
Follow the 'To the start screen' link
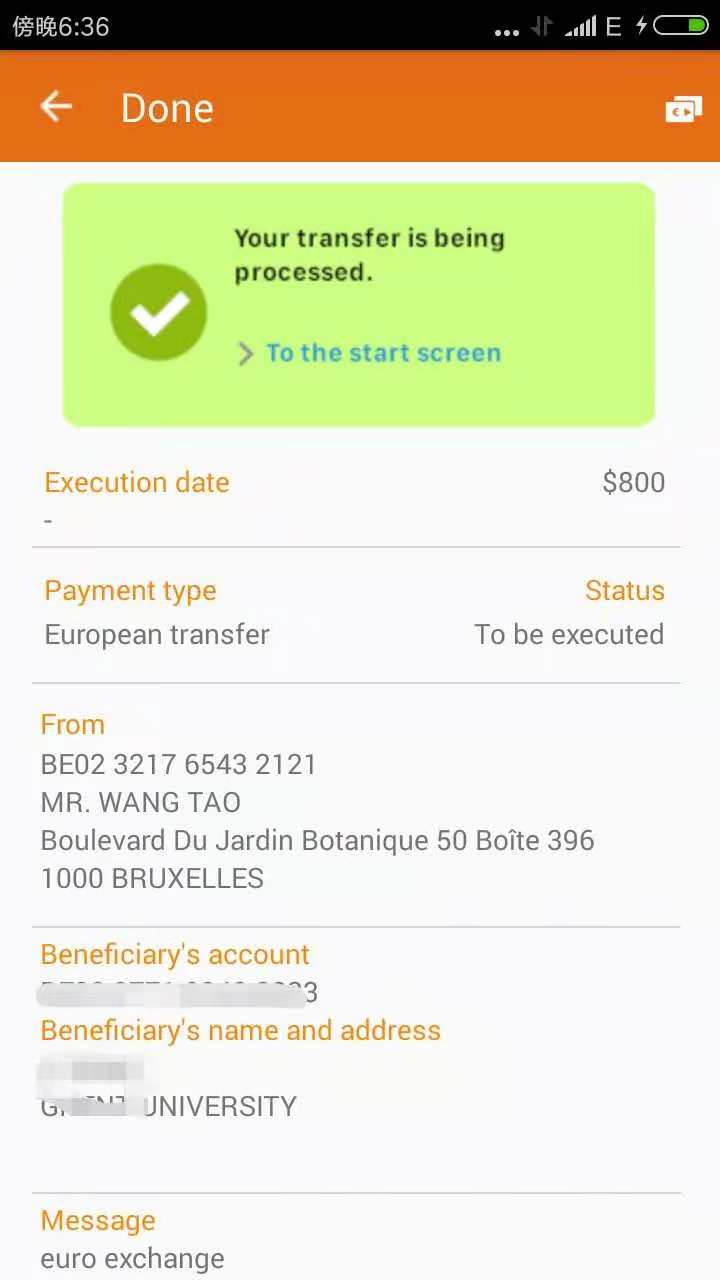point(382,353)
